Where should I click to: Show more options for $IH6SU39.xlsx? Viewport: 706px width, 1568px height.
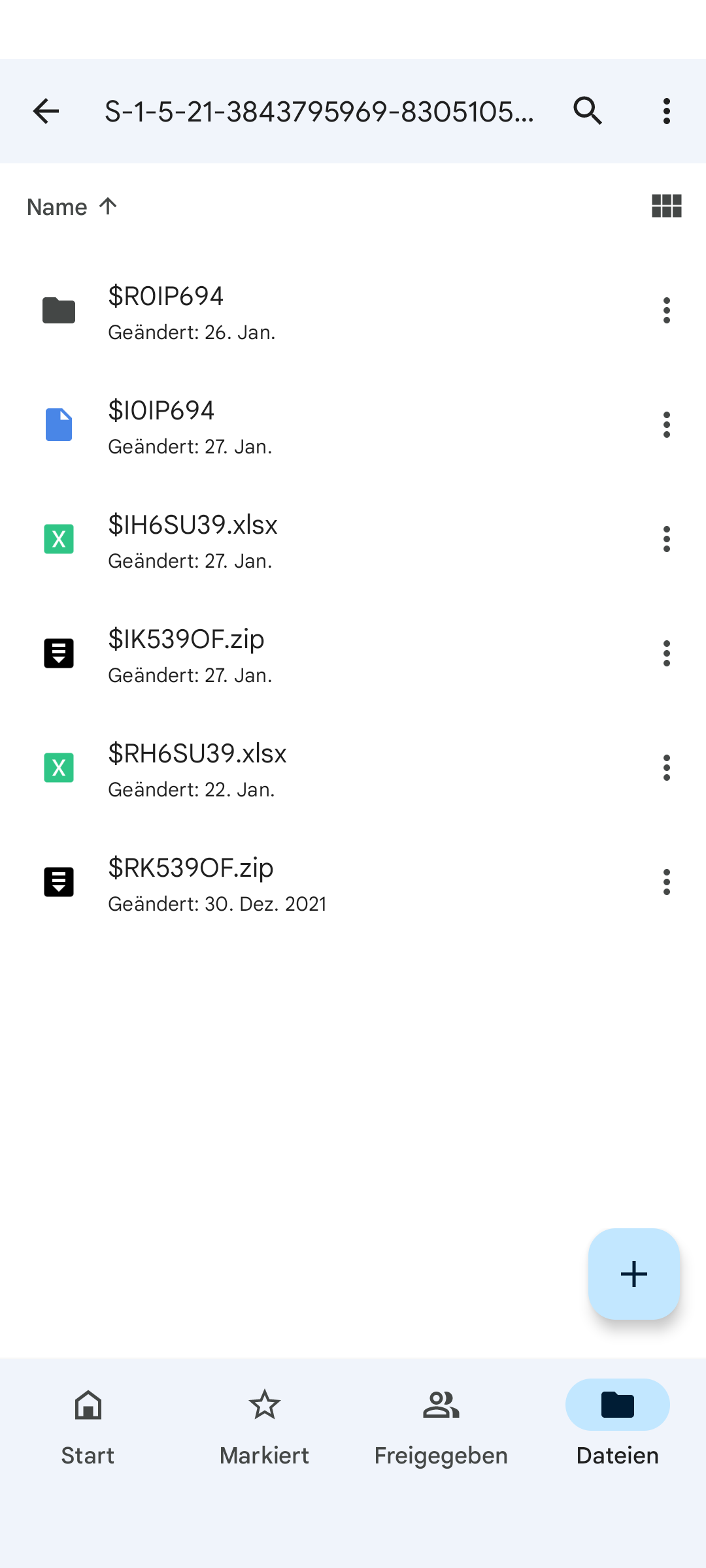click(666, 539)
